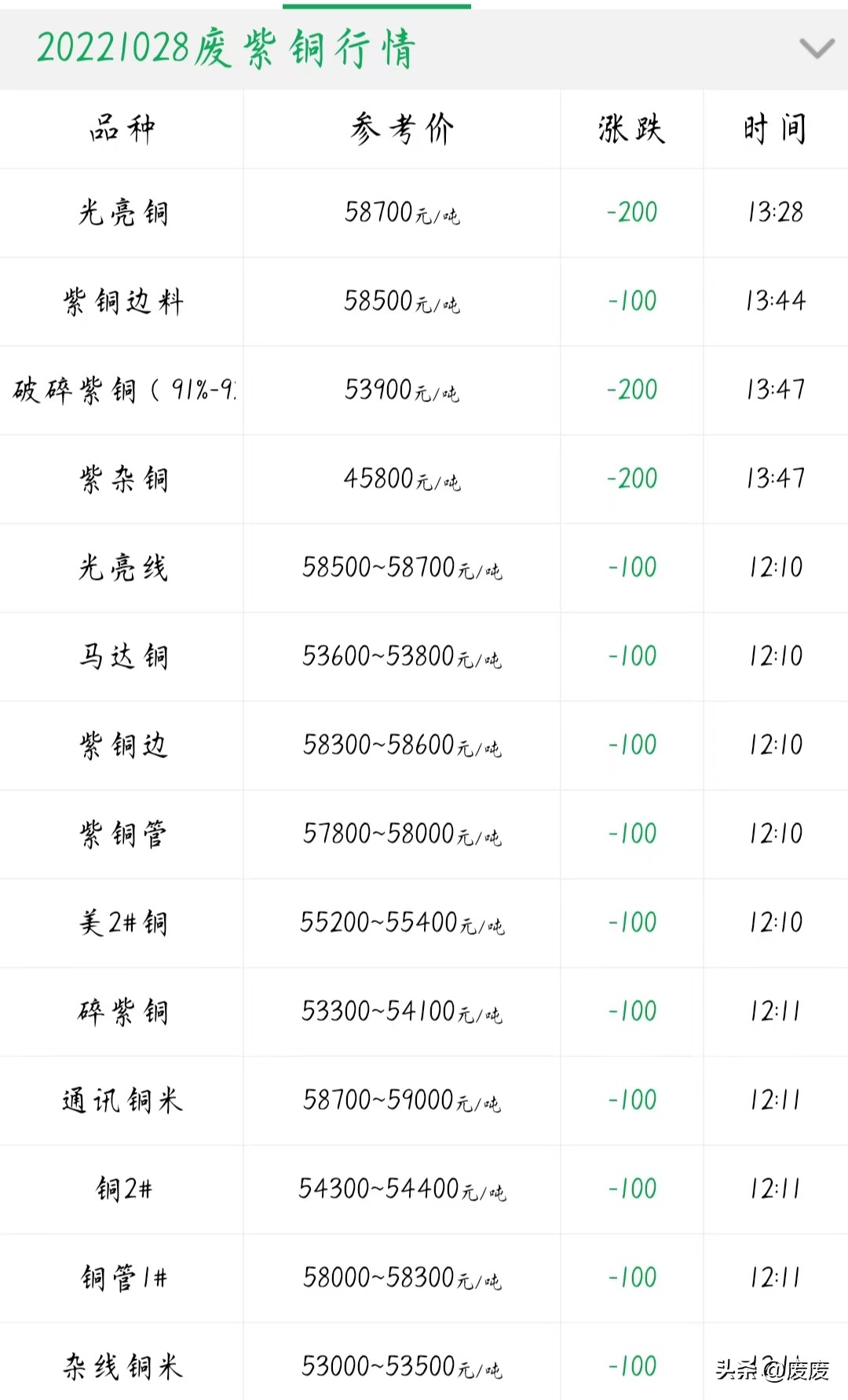Click the 杂线铜米 entry at the bottom
Image resolution: width=848 pixels, height=1400 pixels.
(x=122, y=1365)
